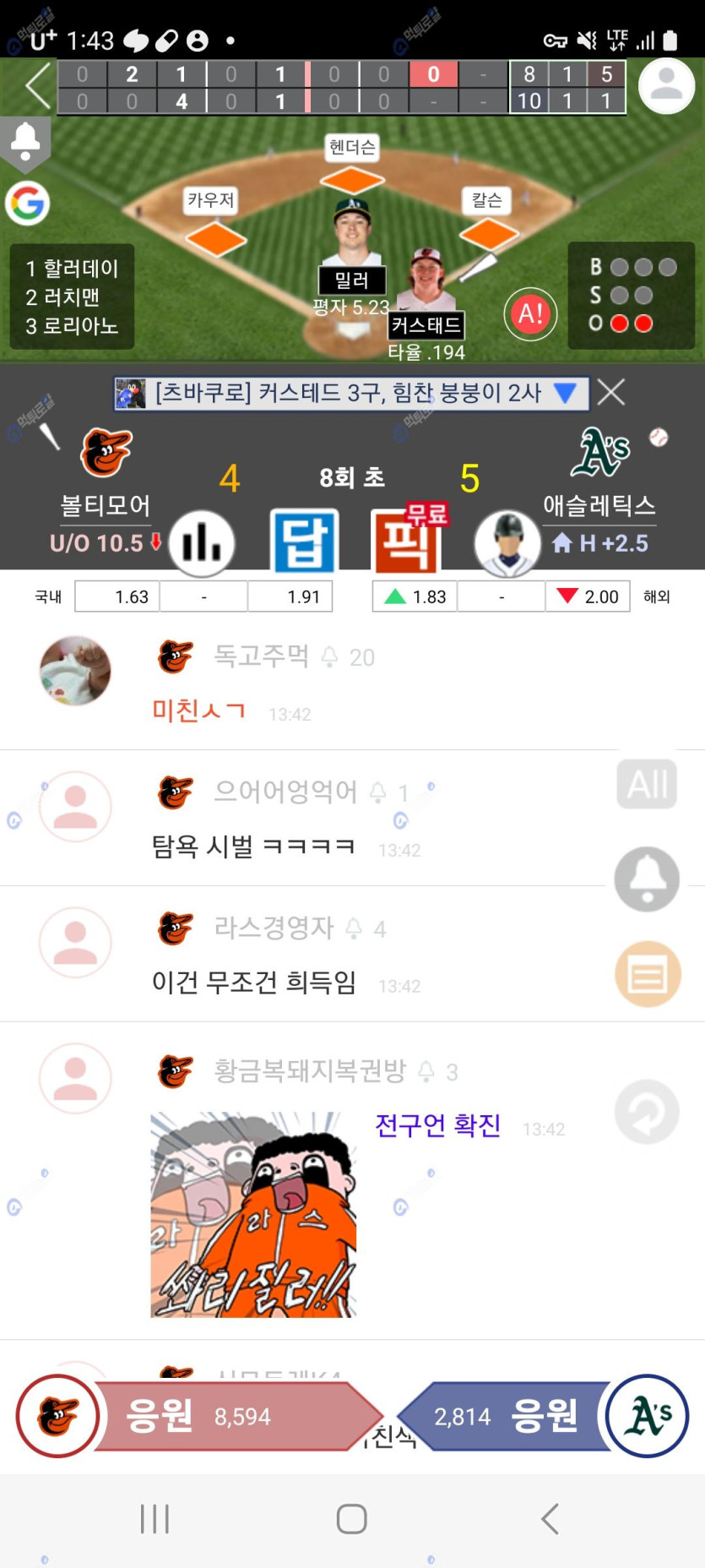Tap the notification bell under the back arrow
This screenshot has height=1568, width=705.
(x=25, y=141)
